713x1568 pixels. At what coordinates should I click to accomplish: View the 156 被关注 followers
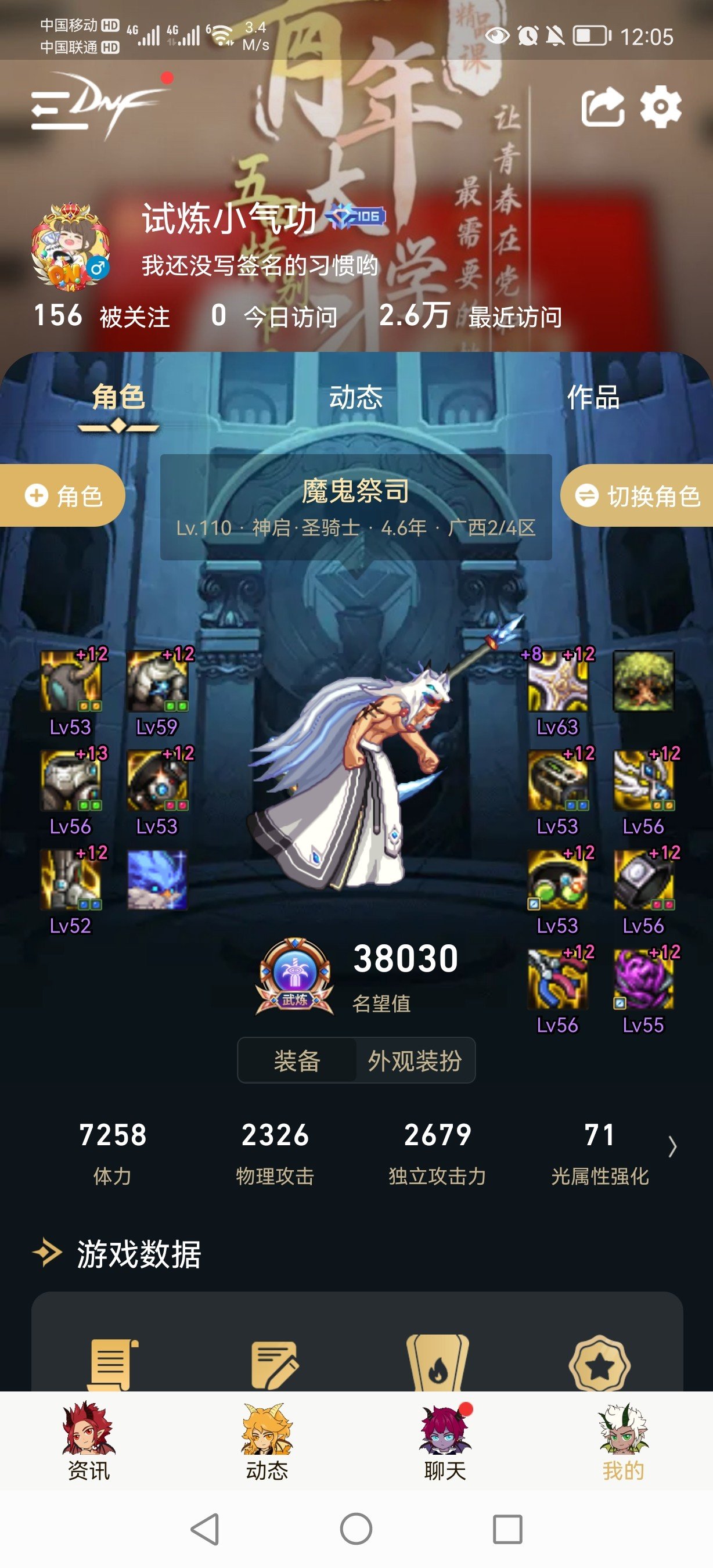click(101, 317)
